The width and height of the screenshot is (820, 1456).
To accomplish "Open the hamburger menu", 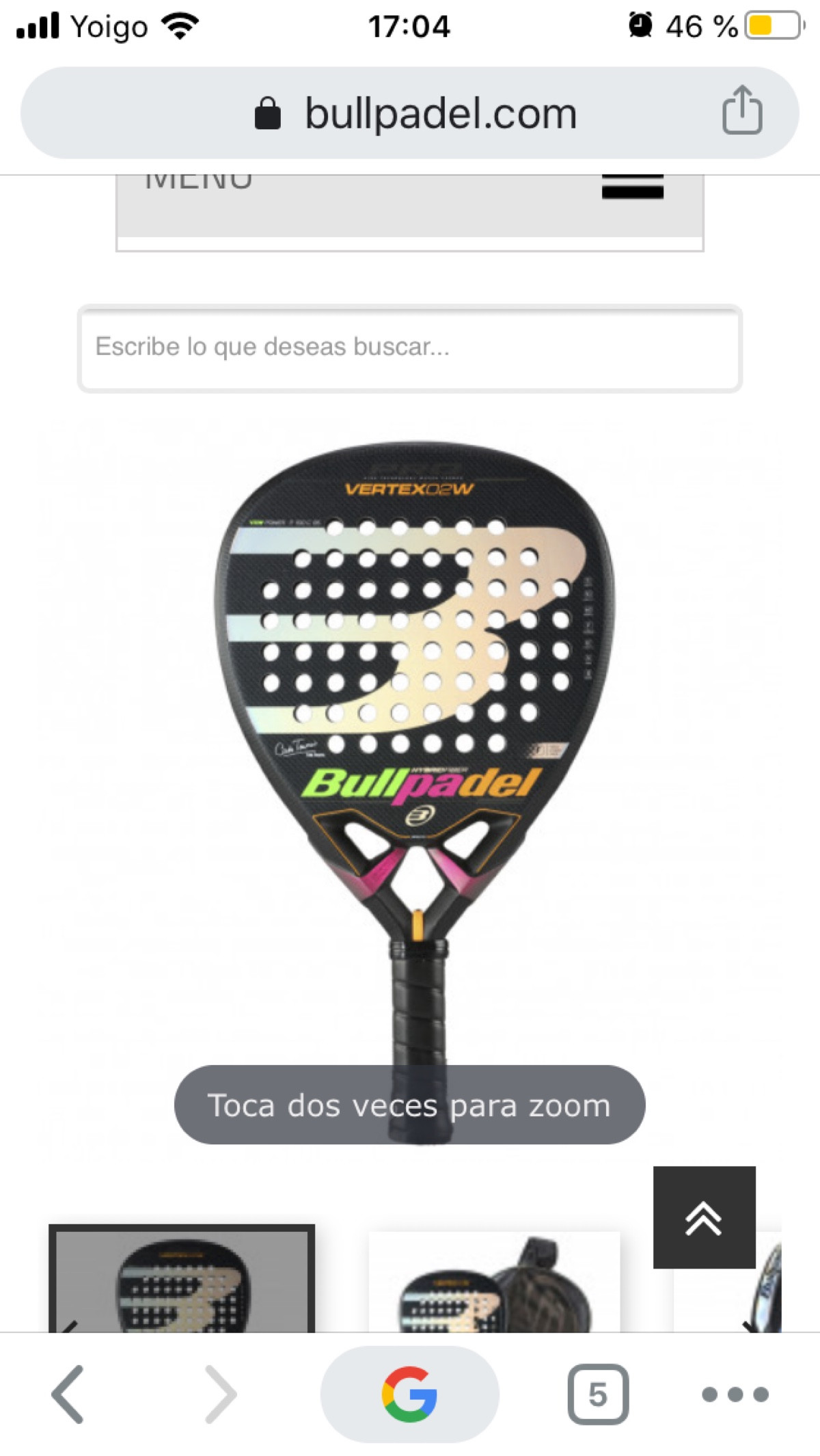I will pyautogui.click(x=632, y=186).
